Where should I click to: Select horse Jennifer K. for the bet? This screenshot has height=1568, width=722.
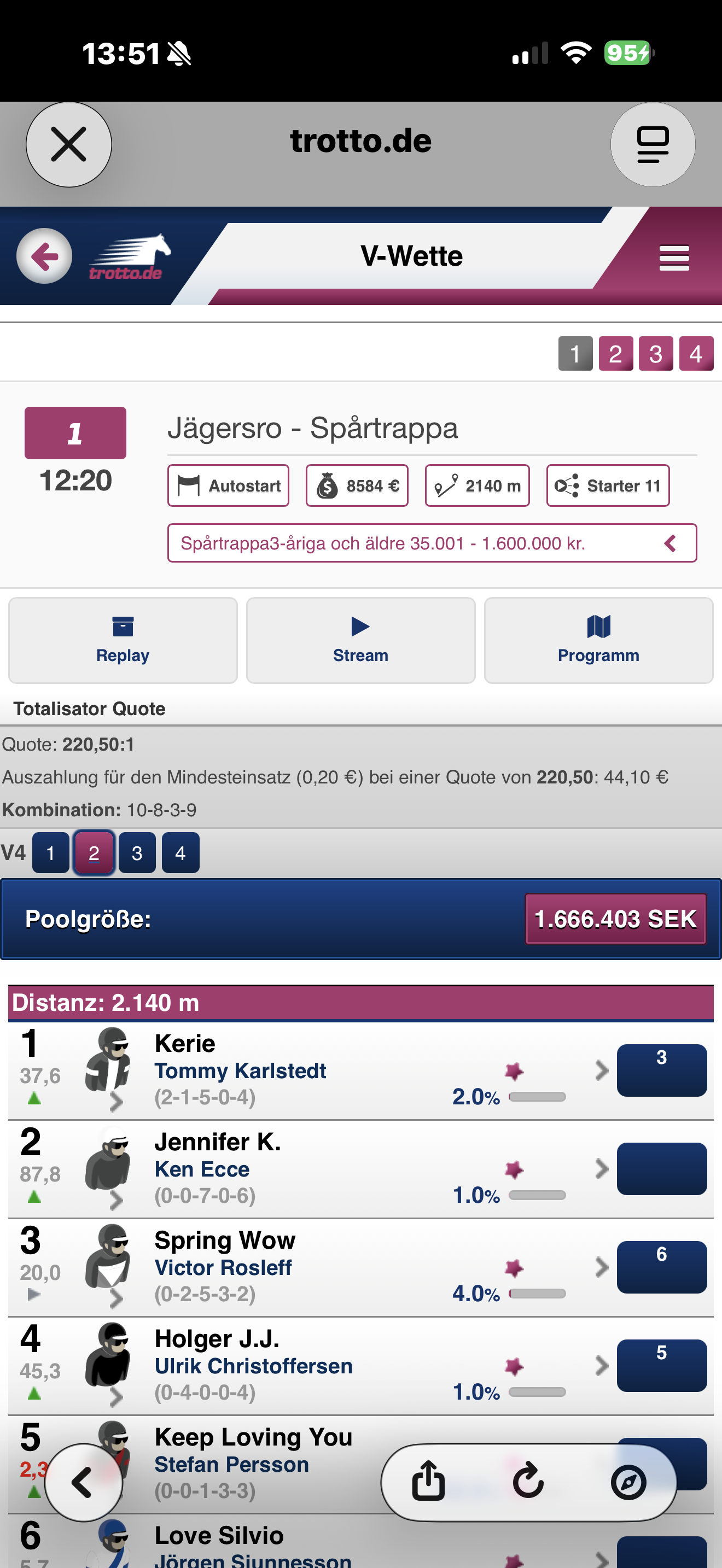(661, 1169)
